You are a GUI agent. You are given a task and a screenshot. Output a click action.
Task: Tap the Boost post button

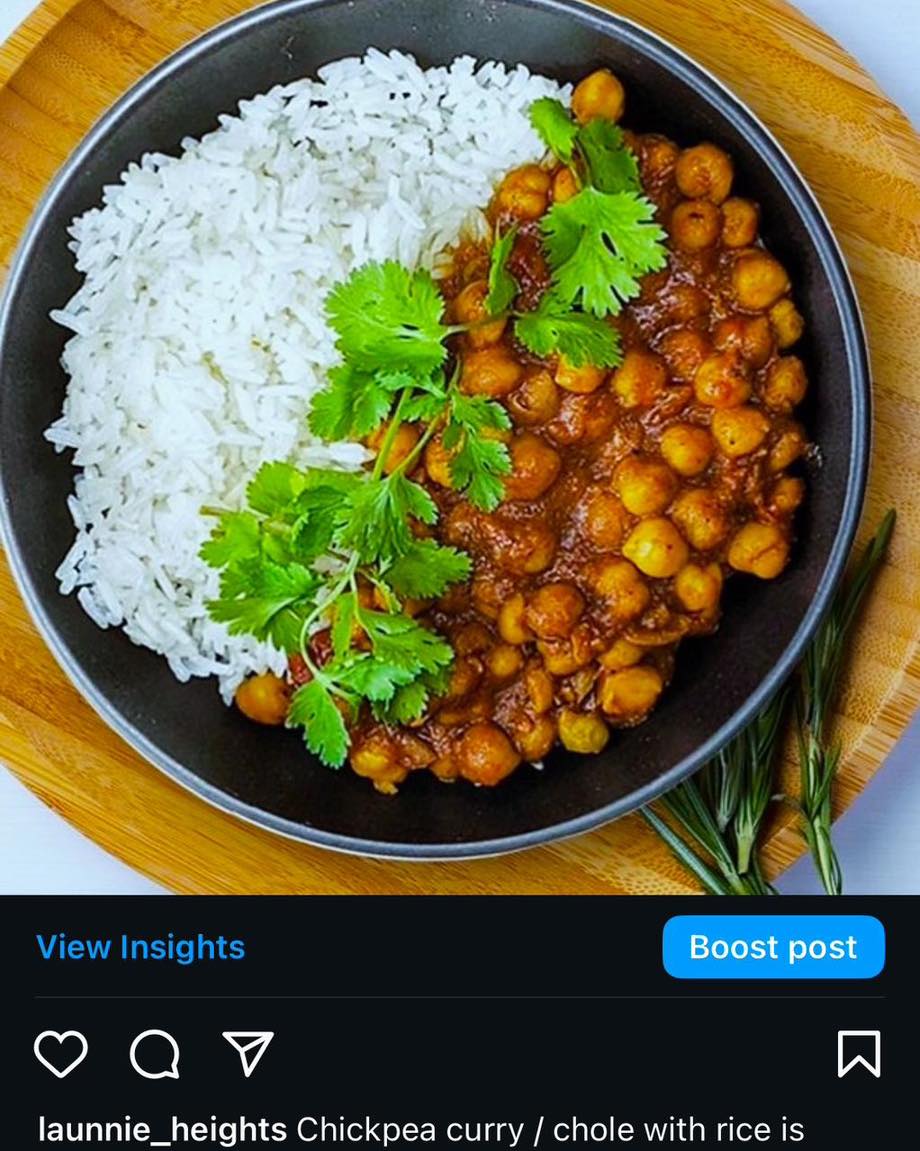[x=773, y=947]
